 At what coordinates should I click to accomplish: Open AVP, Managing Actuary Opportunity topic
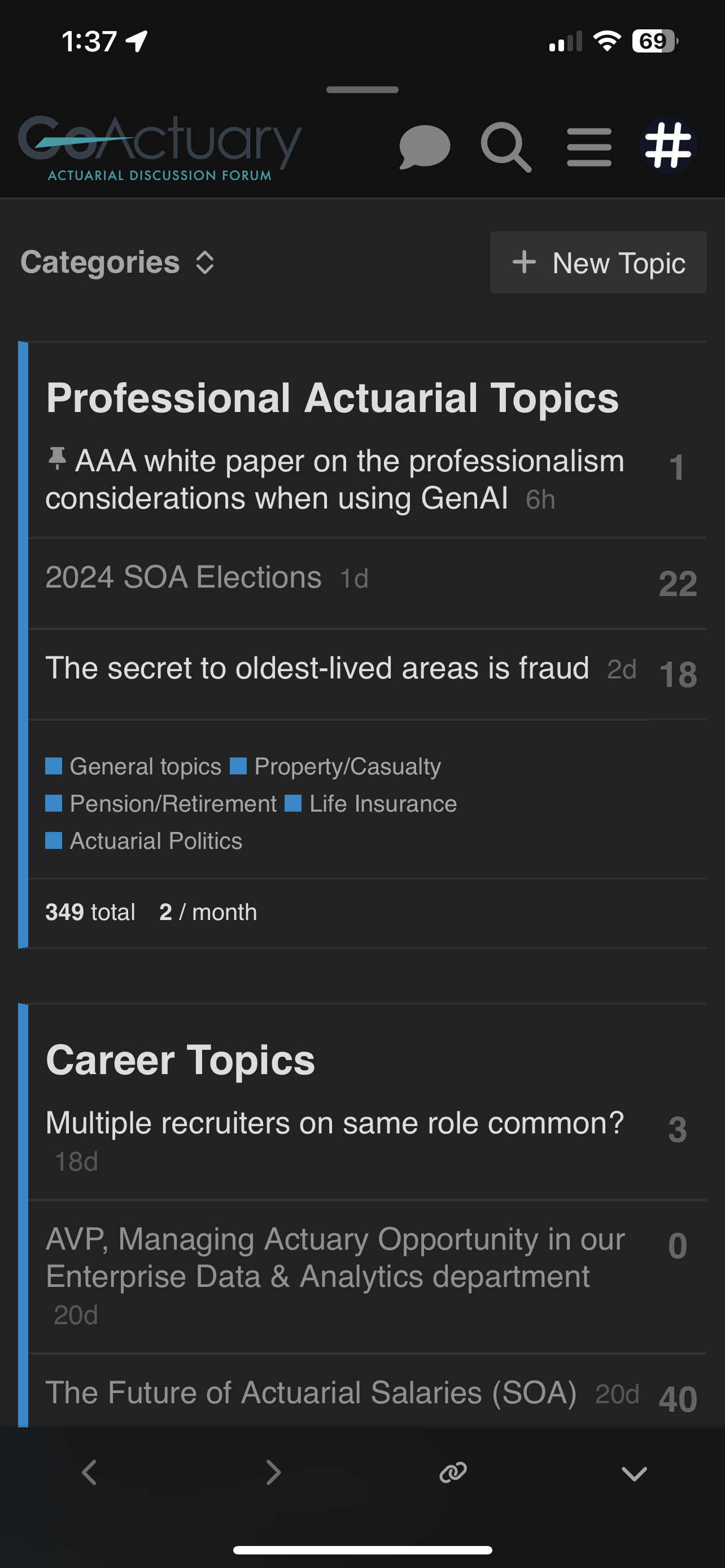point(335,1258)
